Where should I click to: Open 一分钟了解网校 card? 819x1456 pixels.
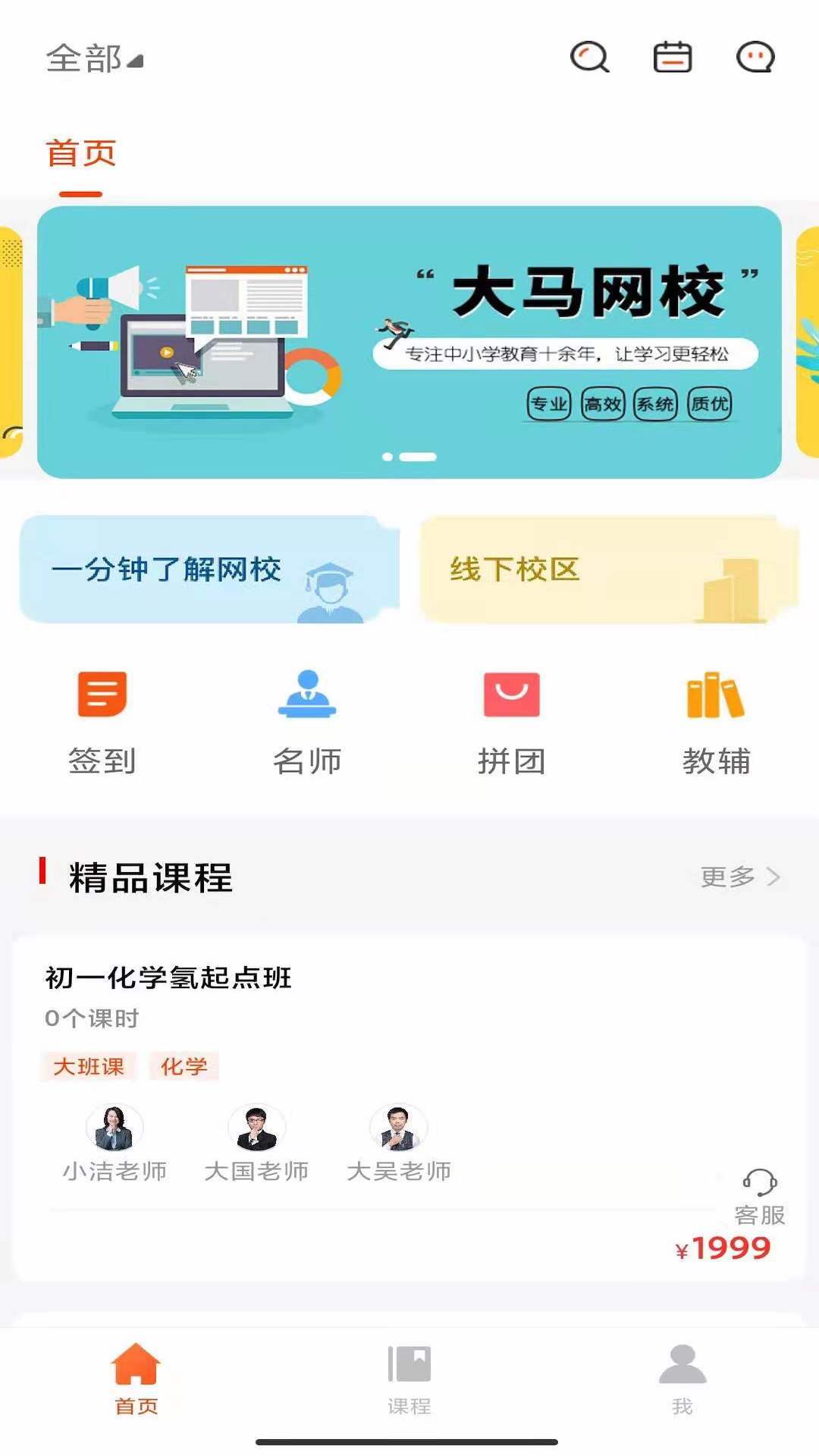click(x=209, y=570)
